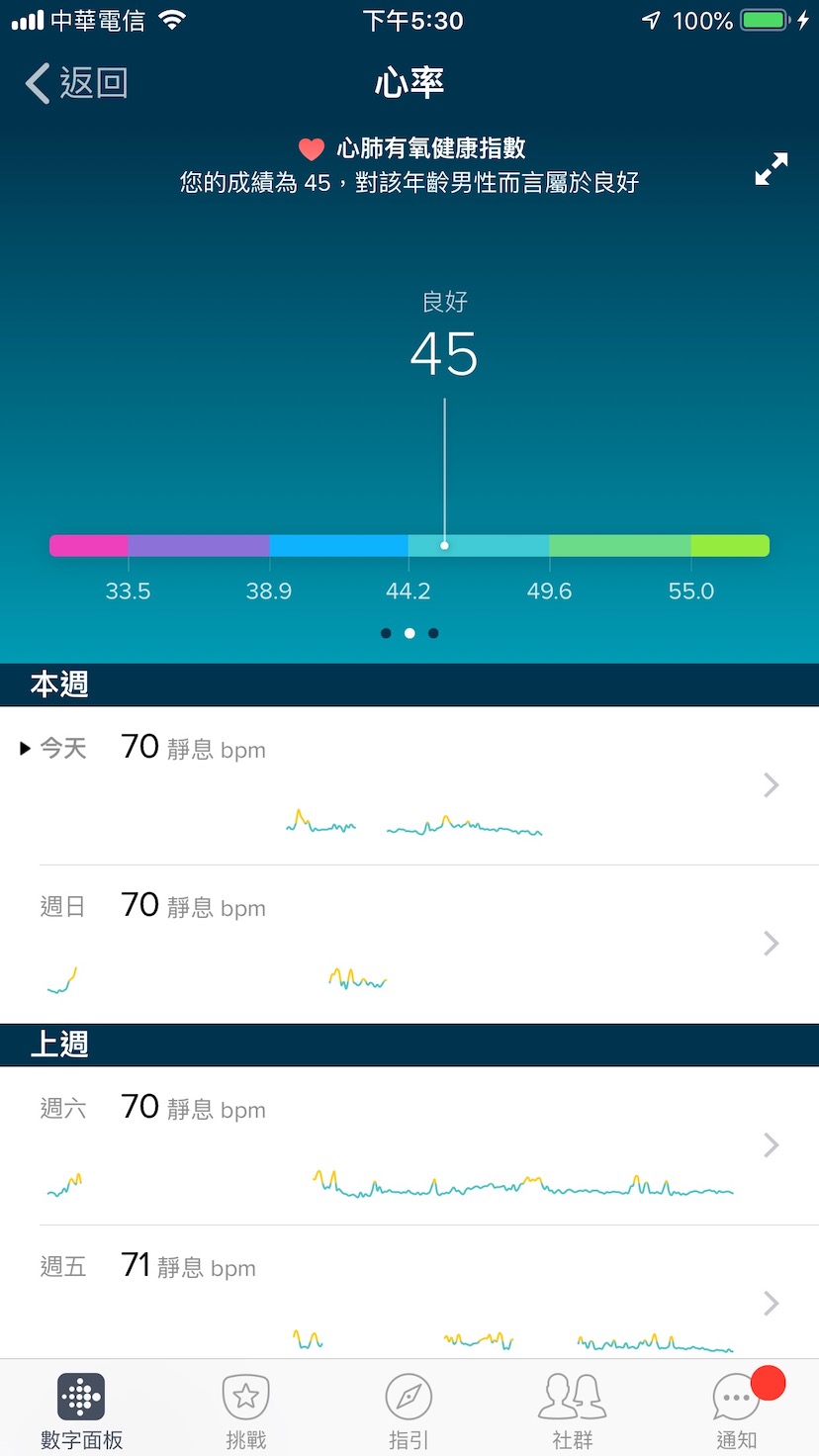This screenshot has height=1456, width=819.
Task: Go back using the 返回 button
Action: click(x=76, y=83)
